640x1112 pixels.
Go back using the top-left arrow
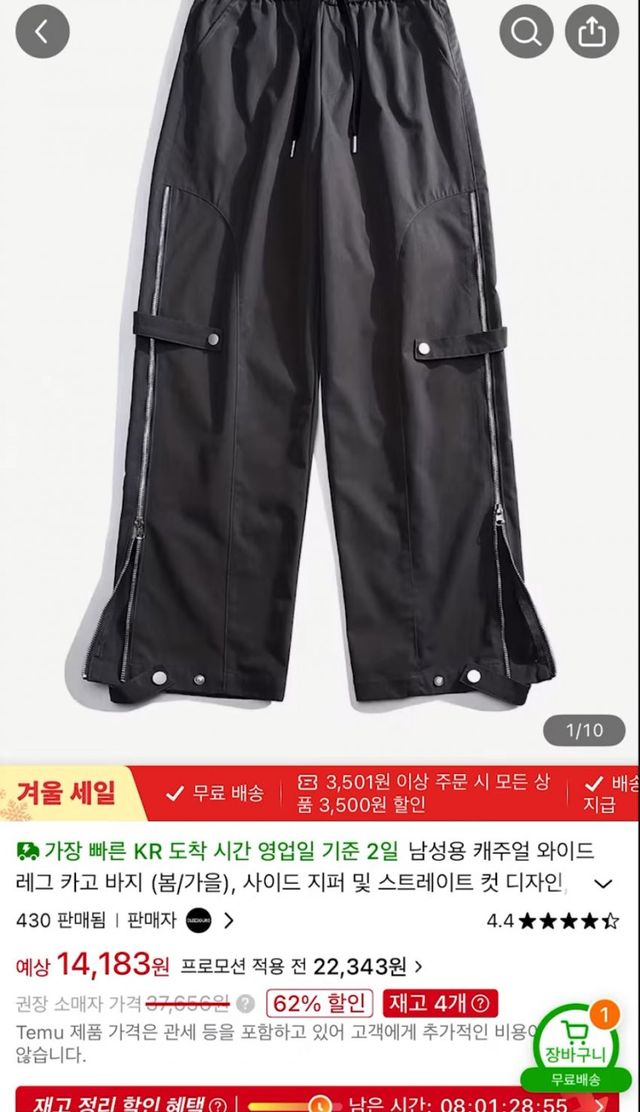tap(42, 32)
